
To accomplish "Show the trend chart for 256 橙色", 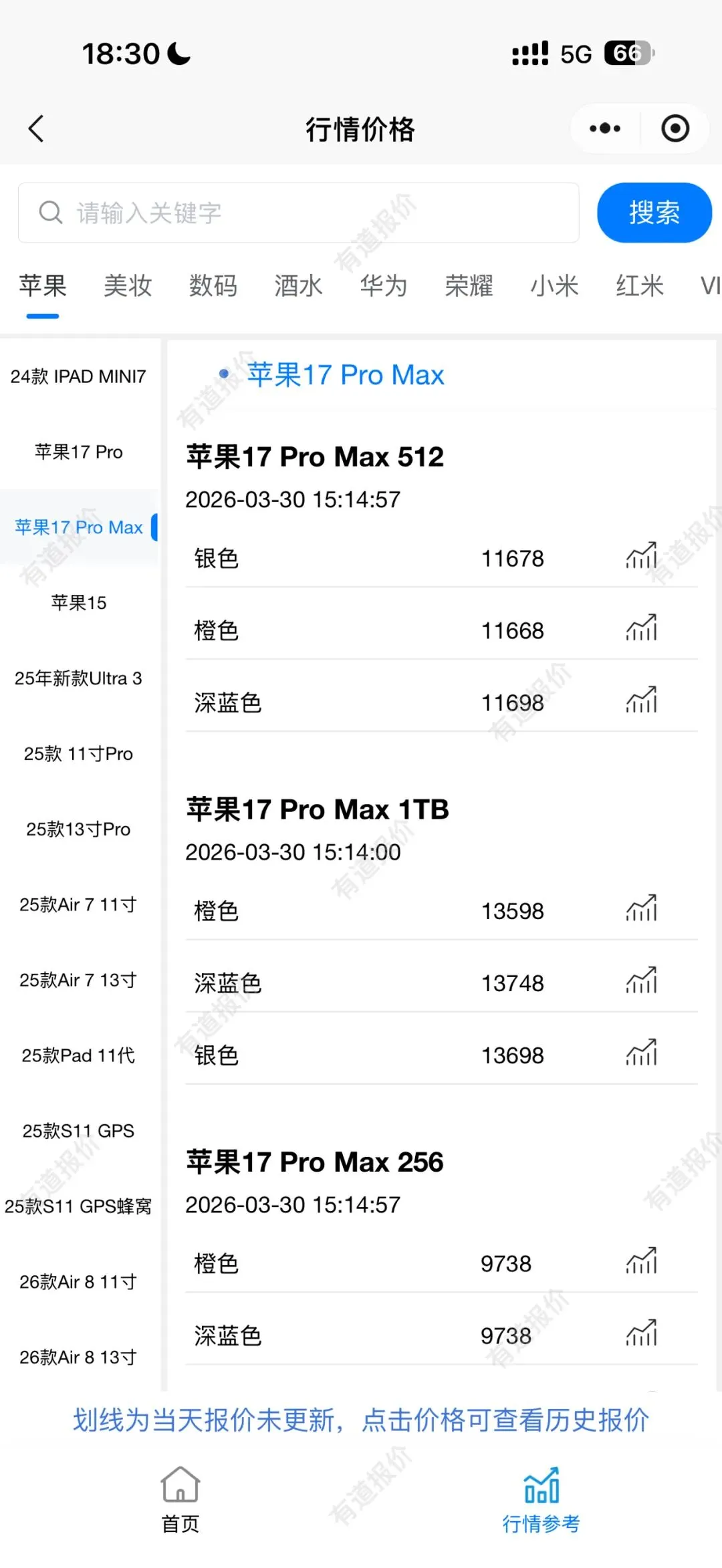I will click(641, 1262).
